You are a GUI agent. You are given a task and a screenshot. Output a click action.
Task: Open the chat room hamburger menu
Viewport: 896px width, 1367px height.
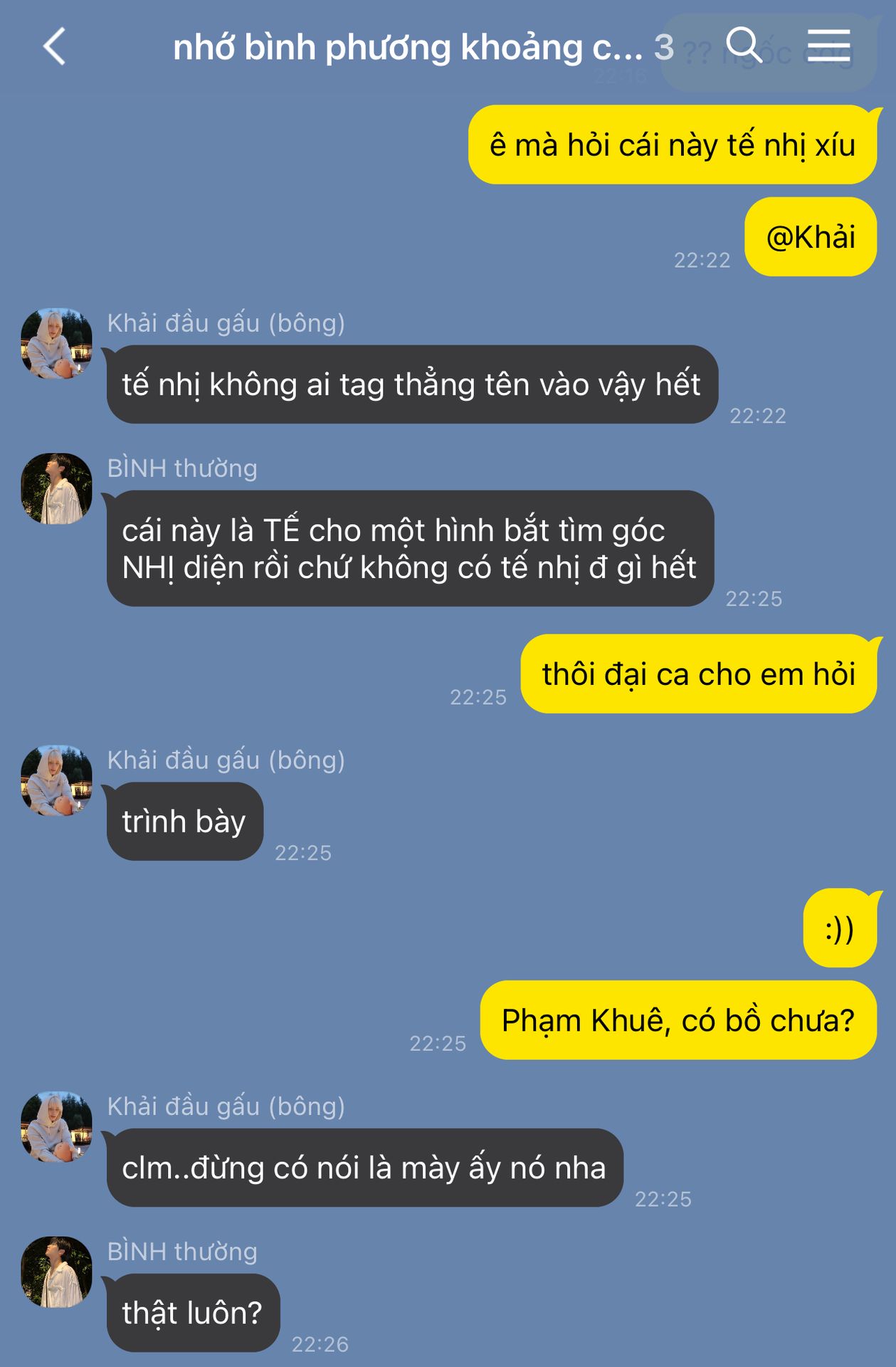(x=828, y=46)
